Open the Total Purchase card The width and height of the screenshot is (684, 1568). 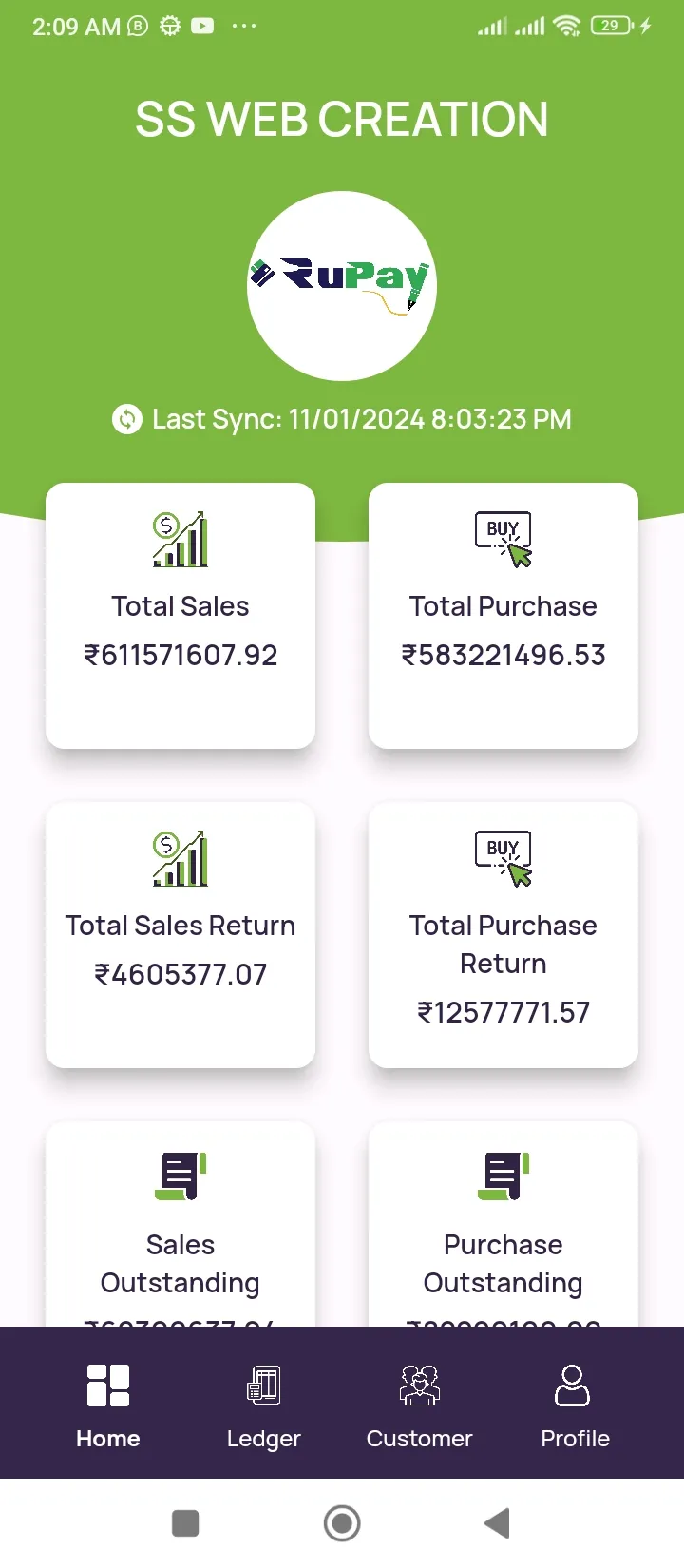(503, 615)
